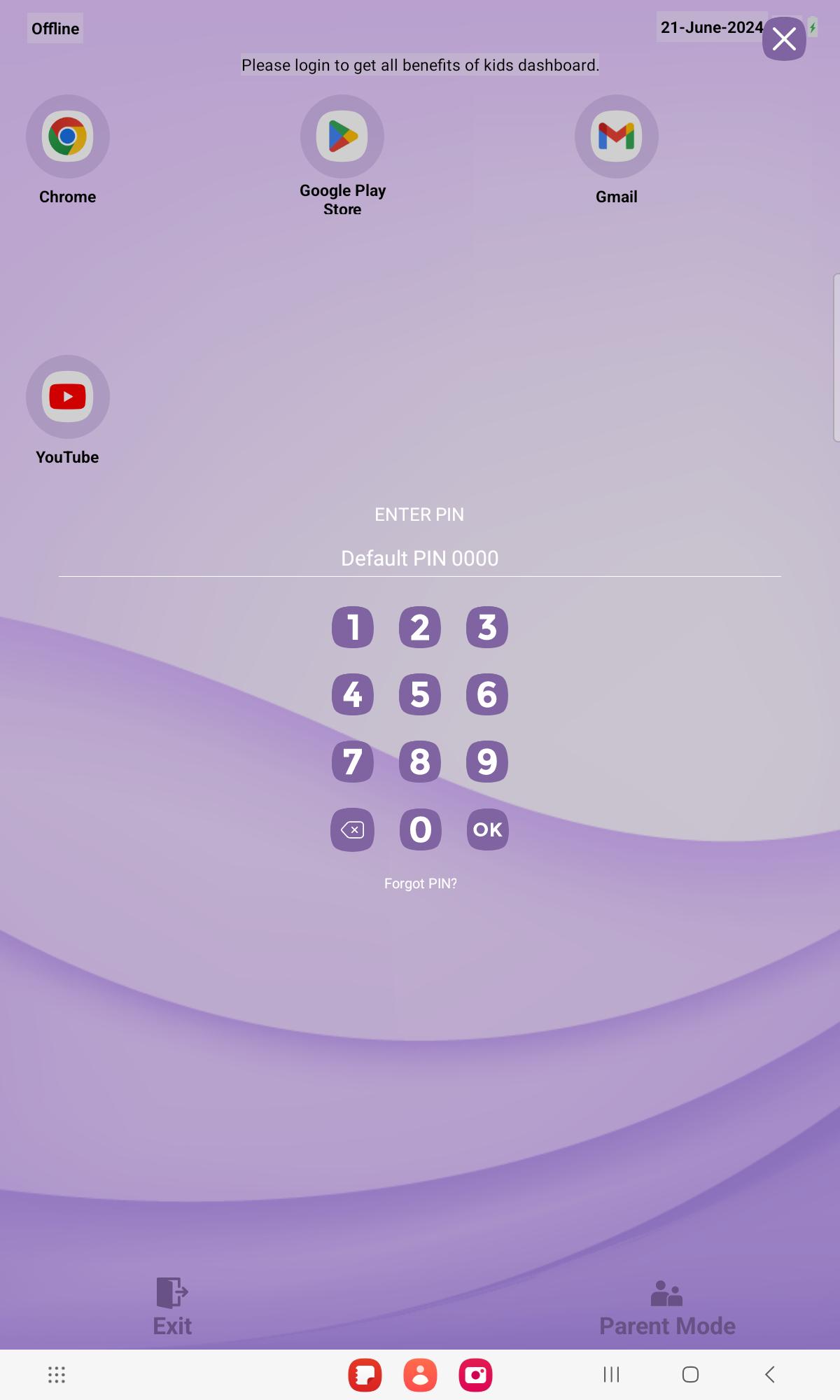
Task: Tap the 5 key
Action: point(420,694)
